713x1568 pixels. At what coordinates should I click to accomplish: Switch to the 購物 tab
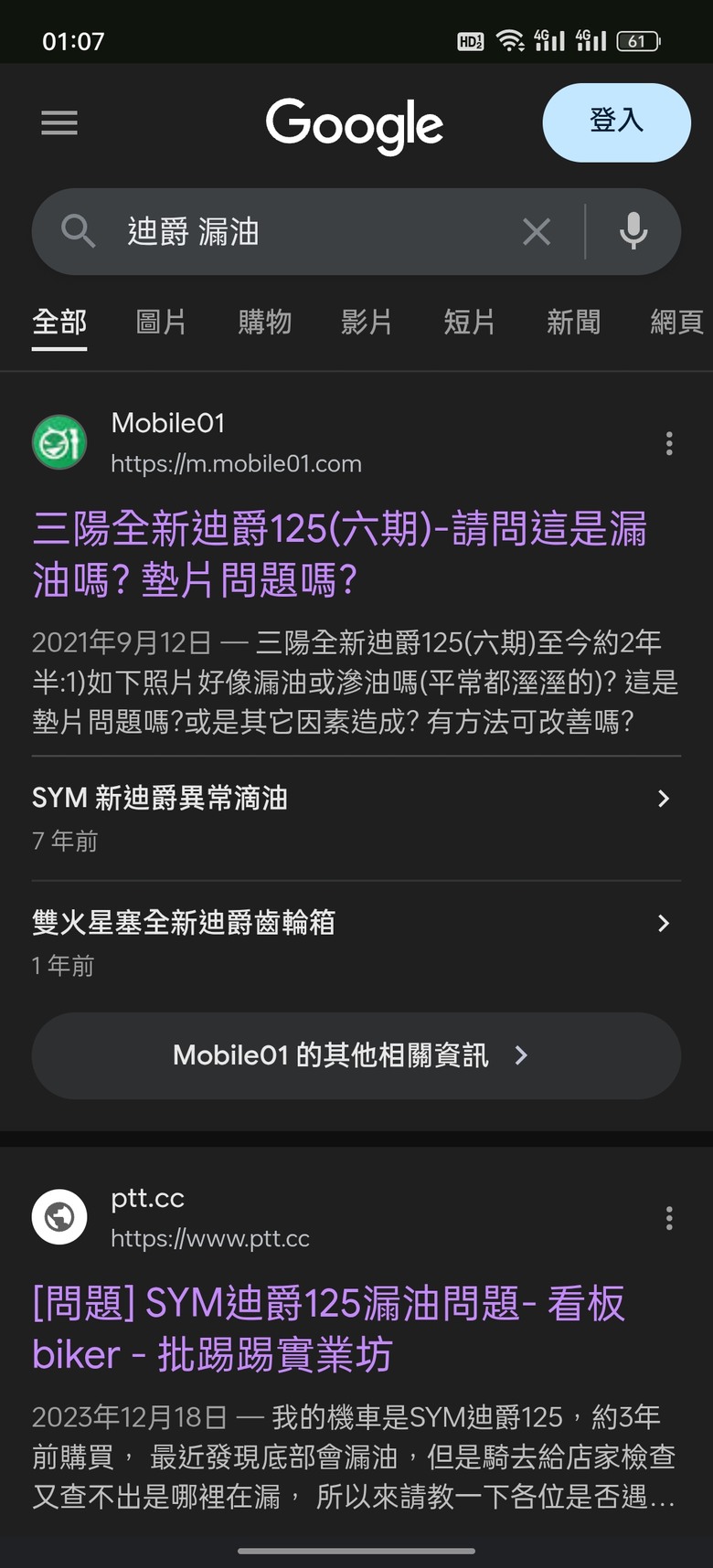(264, 322)
